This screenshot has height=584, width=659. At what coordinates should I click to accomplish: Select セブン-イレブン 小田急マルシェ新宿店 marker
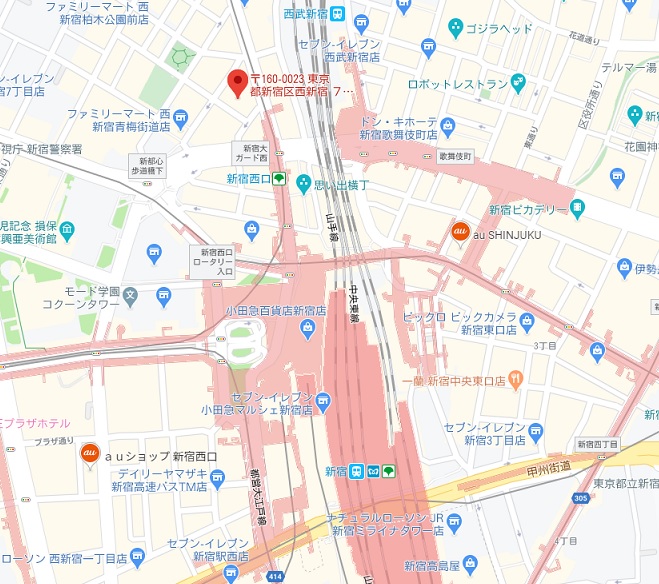tap(323, 401)
